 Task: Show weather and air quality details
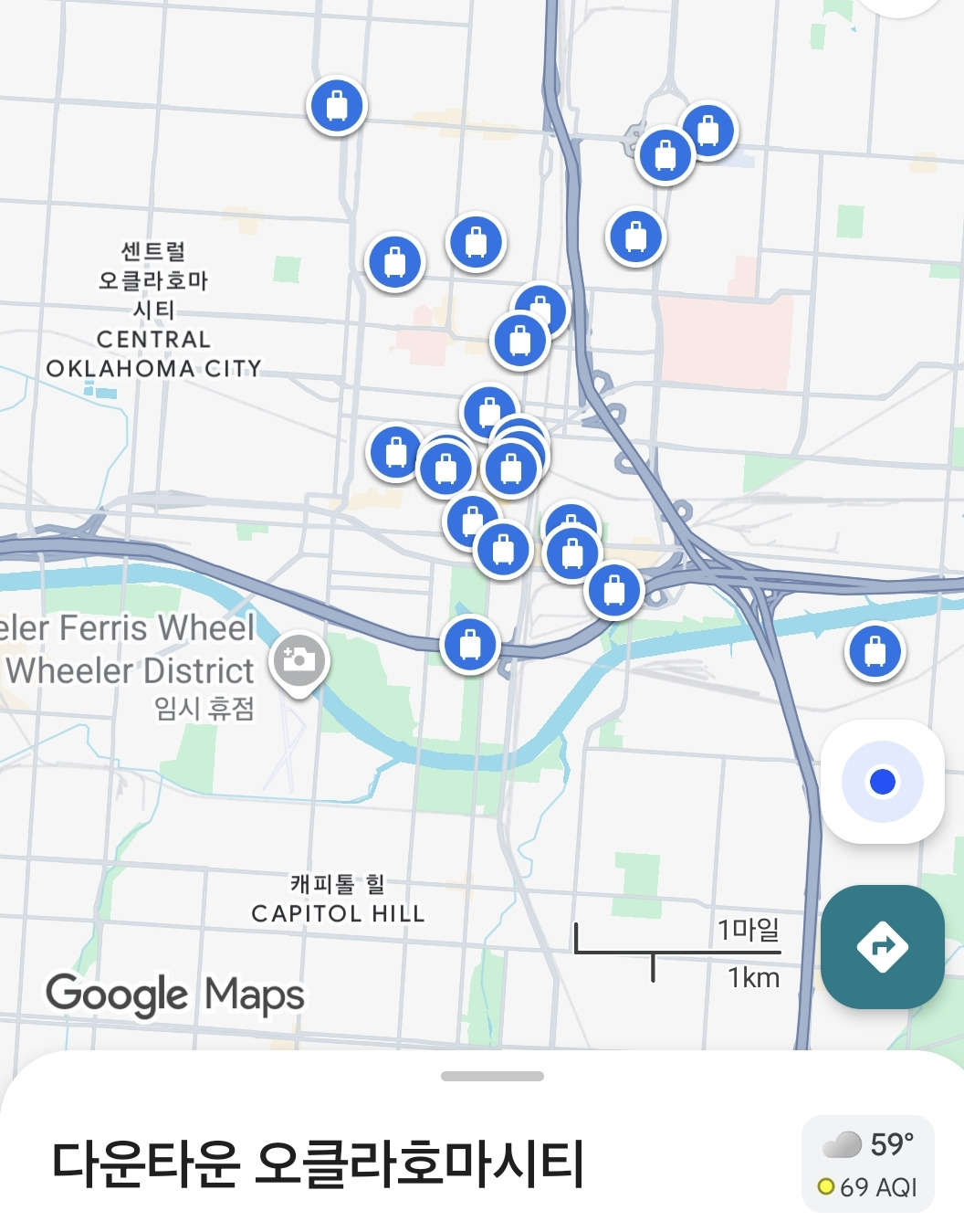867,1164
